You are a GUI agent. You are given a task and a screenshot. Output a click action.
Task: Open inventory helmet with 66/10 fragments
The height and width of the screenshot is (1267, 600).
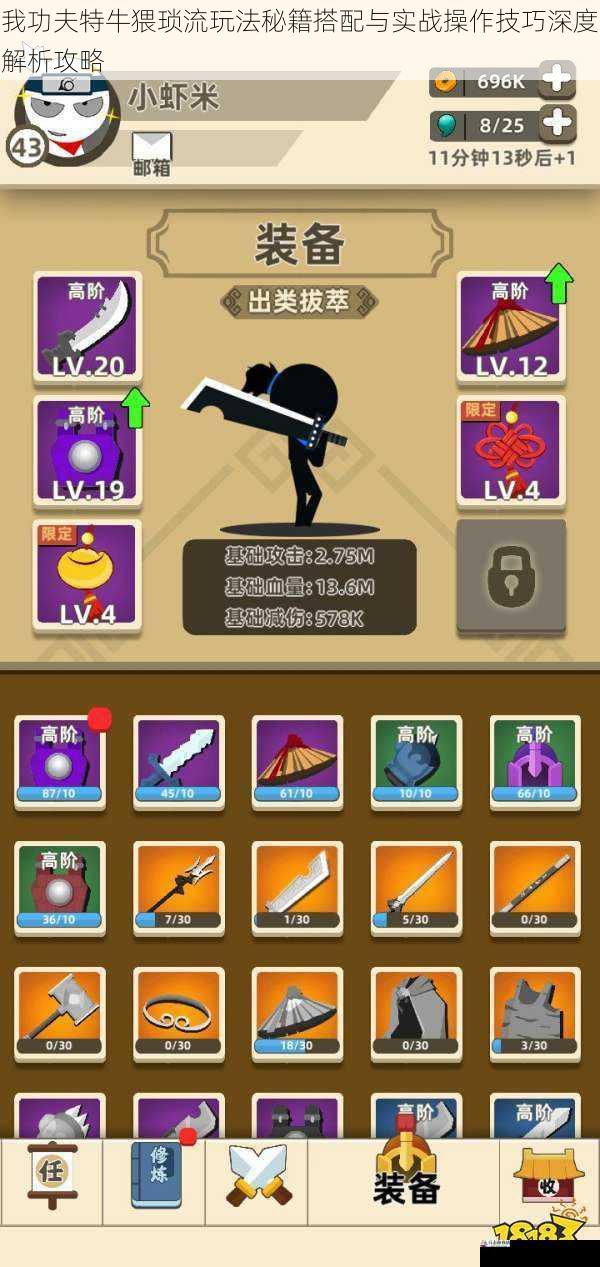pos(535,762)
